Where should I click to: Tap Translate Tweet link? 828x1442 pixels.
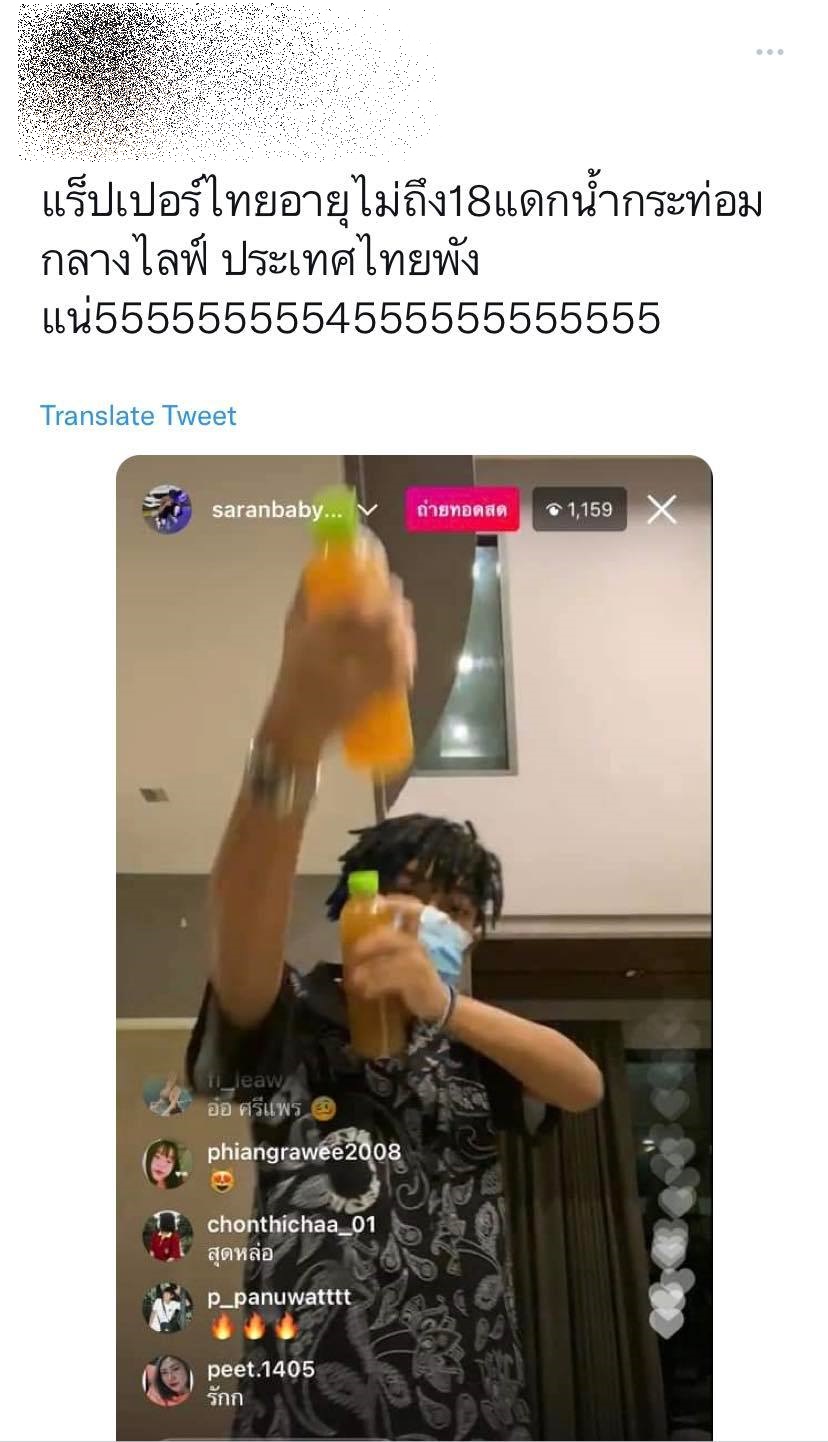point(138,416)
